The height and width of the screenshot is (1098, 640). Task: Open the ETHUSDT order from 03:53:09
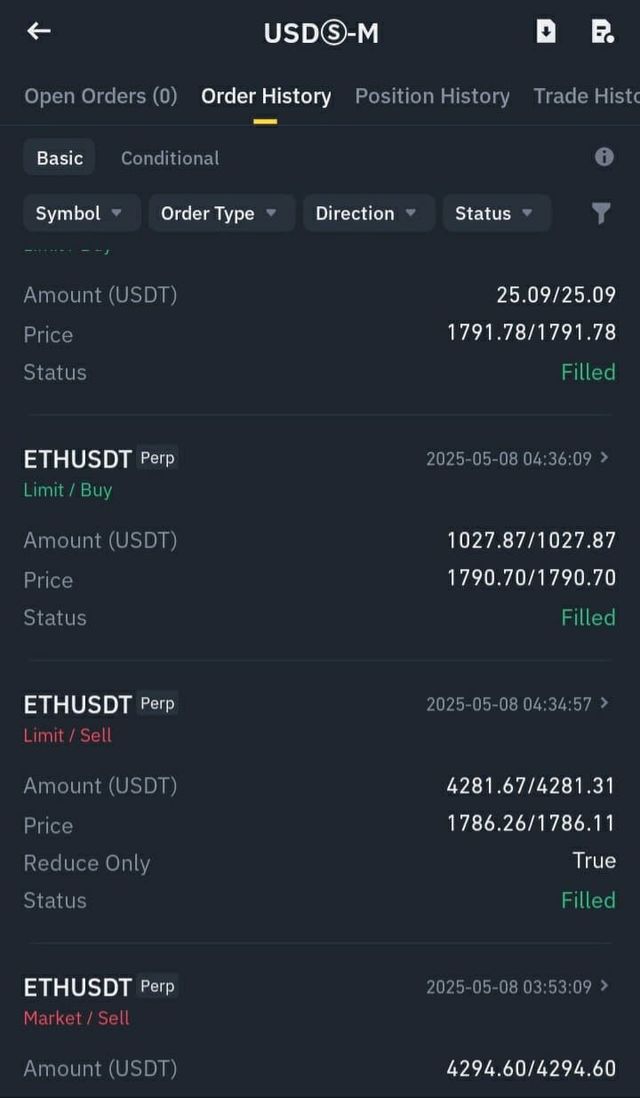(x=603, y=986)
